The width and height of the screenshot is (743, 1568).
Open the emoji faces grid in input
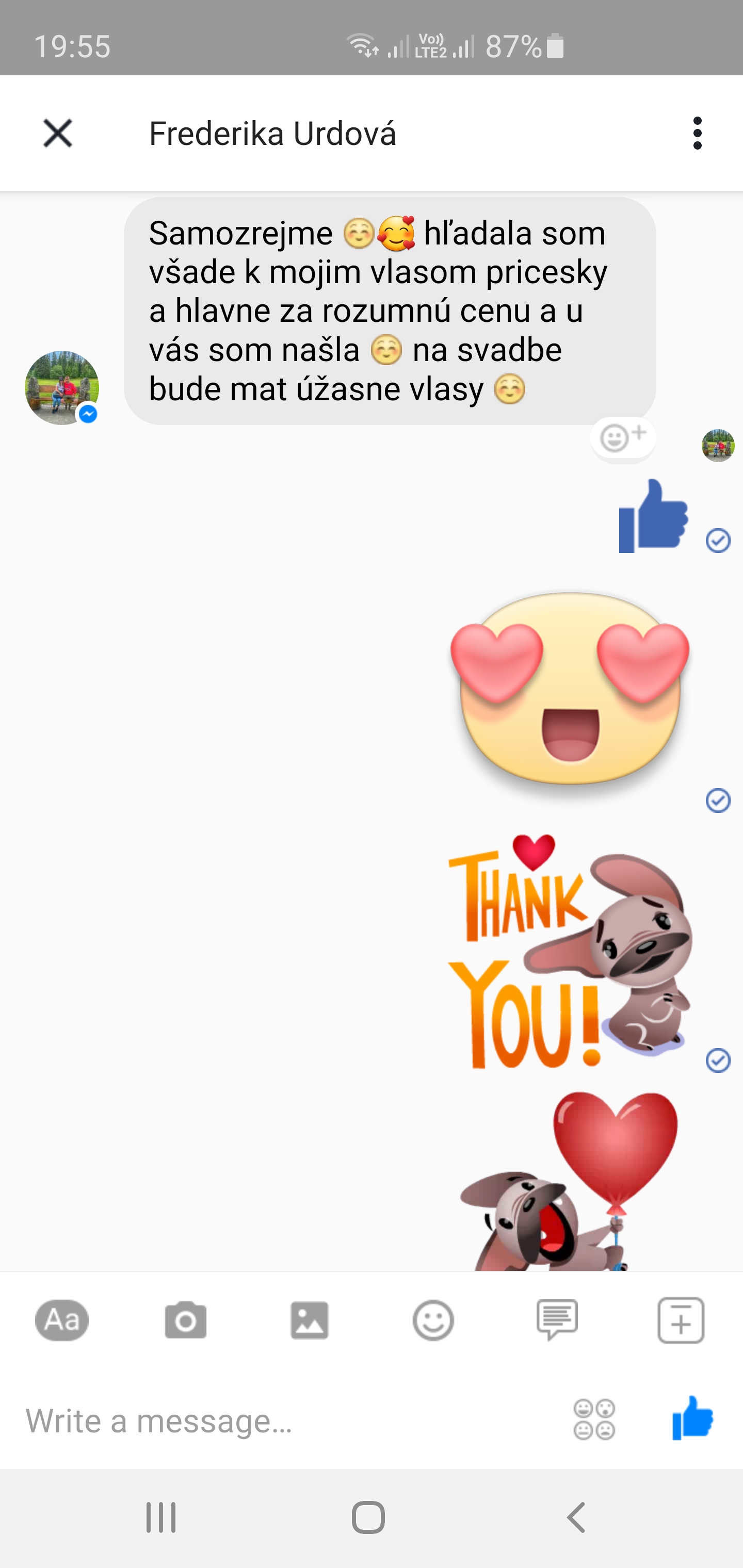594,1419
